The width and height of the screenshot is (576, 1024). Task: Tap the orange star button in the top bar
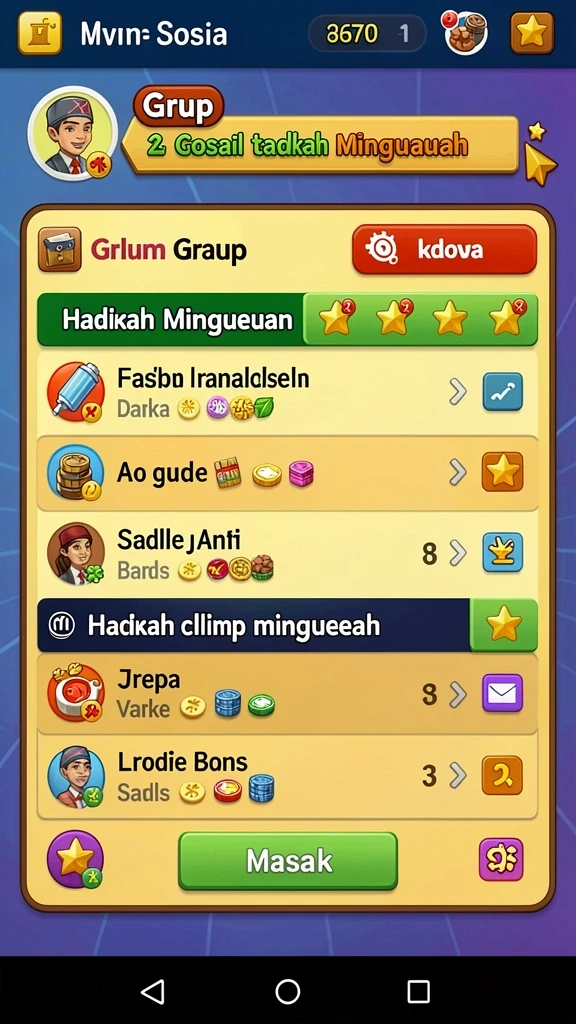pos(532,33)
